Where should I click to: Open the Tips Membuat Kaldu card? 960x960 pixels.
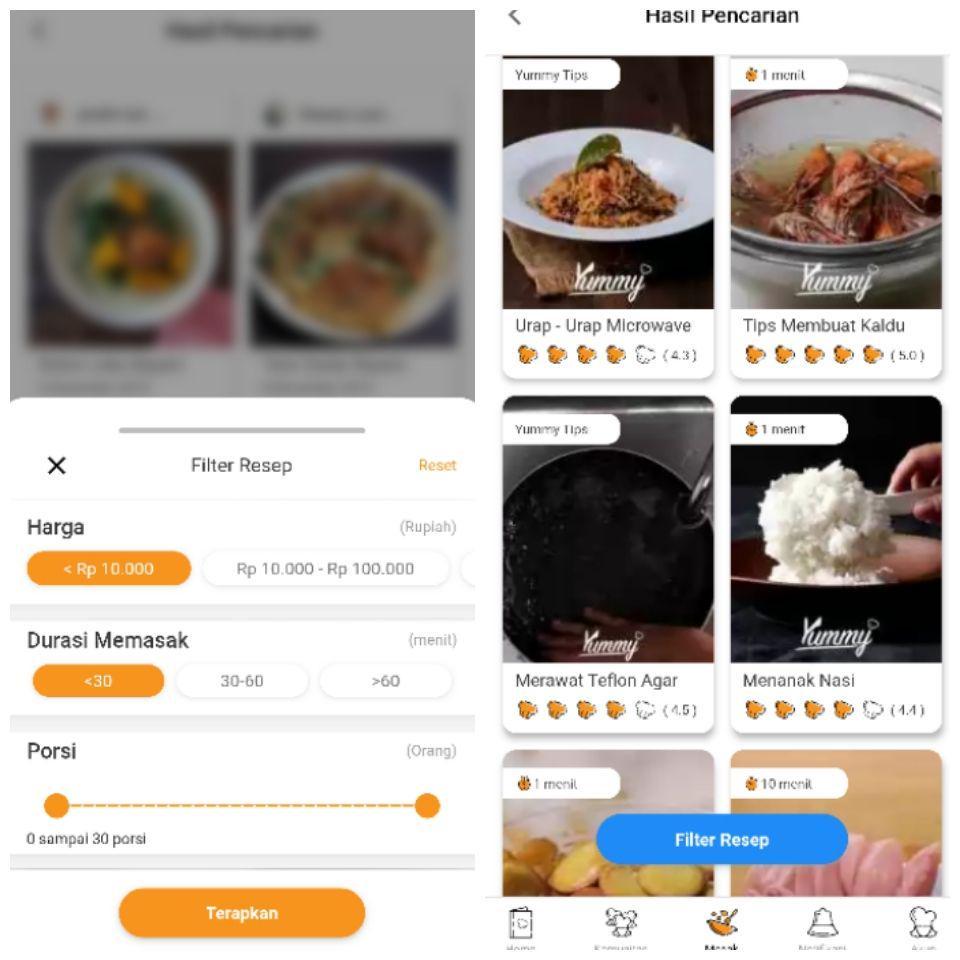tap(836, 215)
